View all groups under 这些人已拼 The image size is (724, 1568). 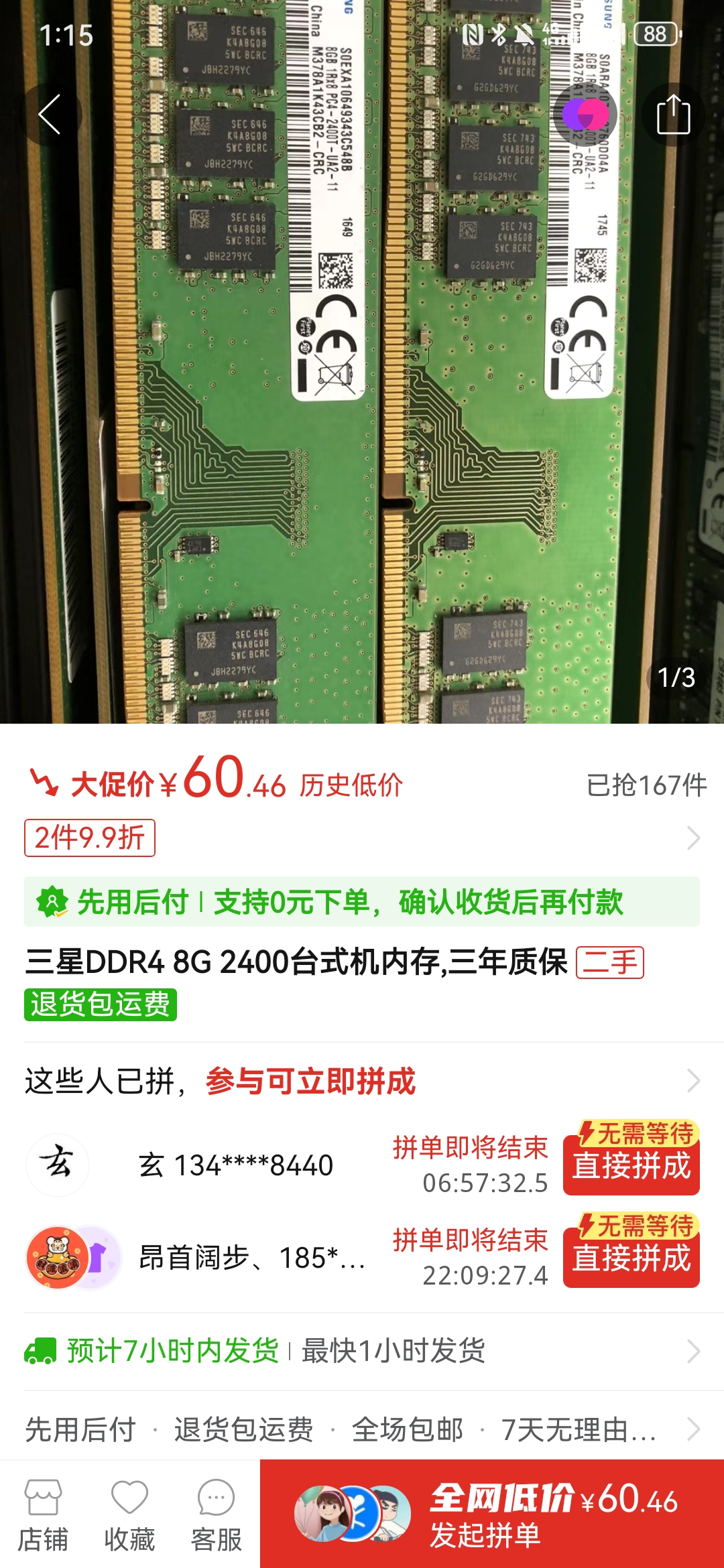(x=362, y=1081)
